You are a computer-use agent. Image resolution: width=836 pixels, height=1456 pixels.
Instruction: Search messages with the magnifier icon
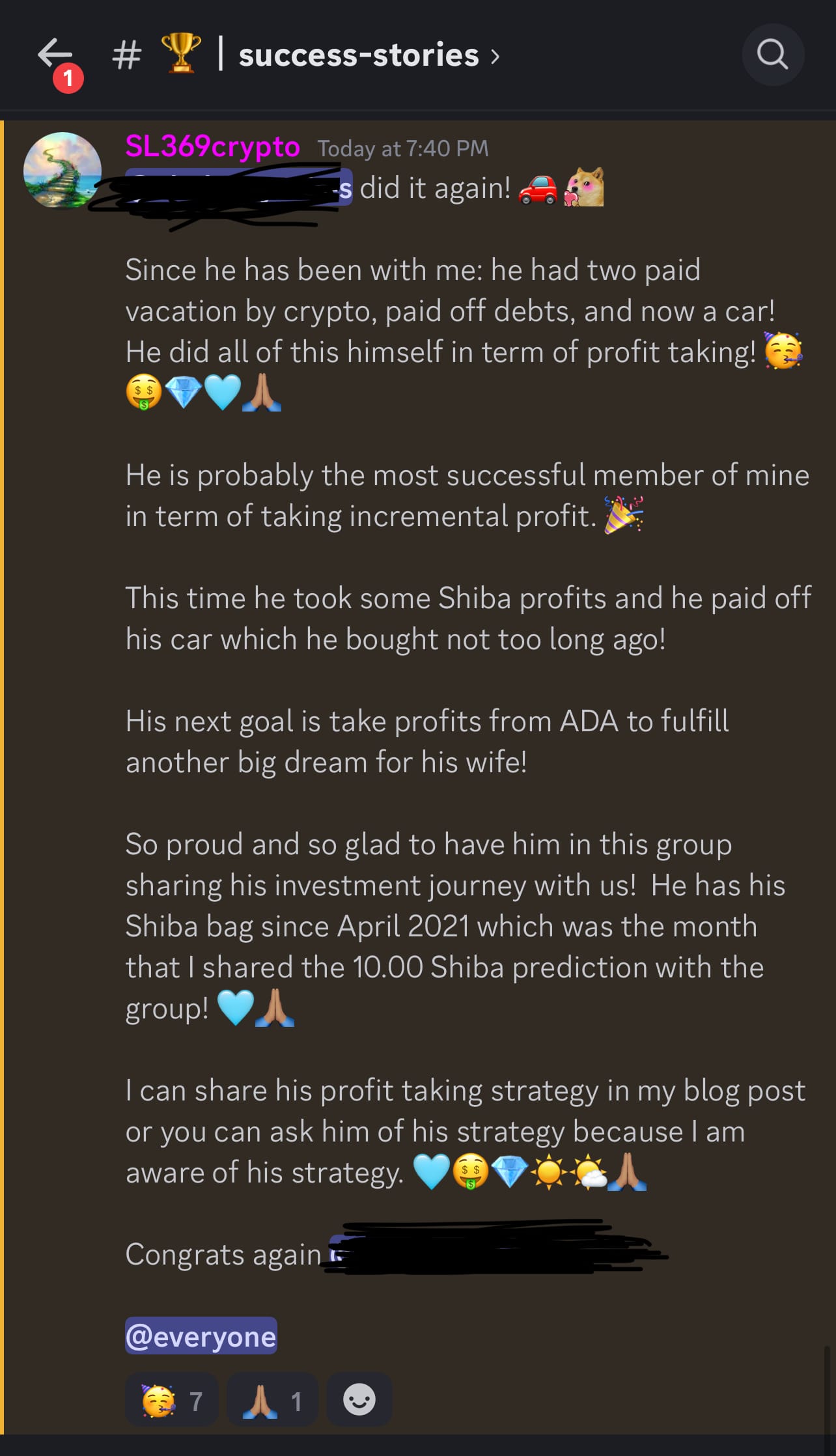click(x=773, y=54)
